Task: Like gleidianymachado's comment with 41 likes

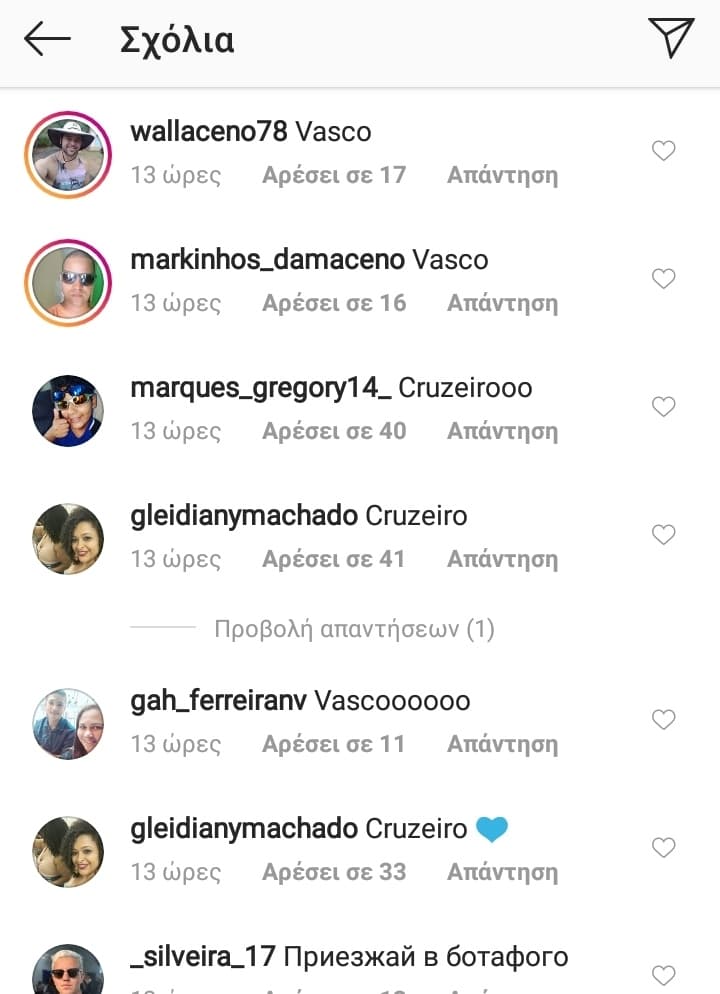Action: [x=663, y=535]
